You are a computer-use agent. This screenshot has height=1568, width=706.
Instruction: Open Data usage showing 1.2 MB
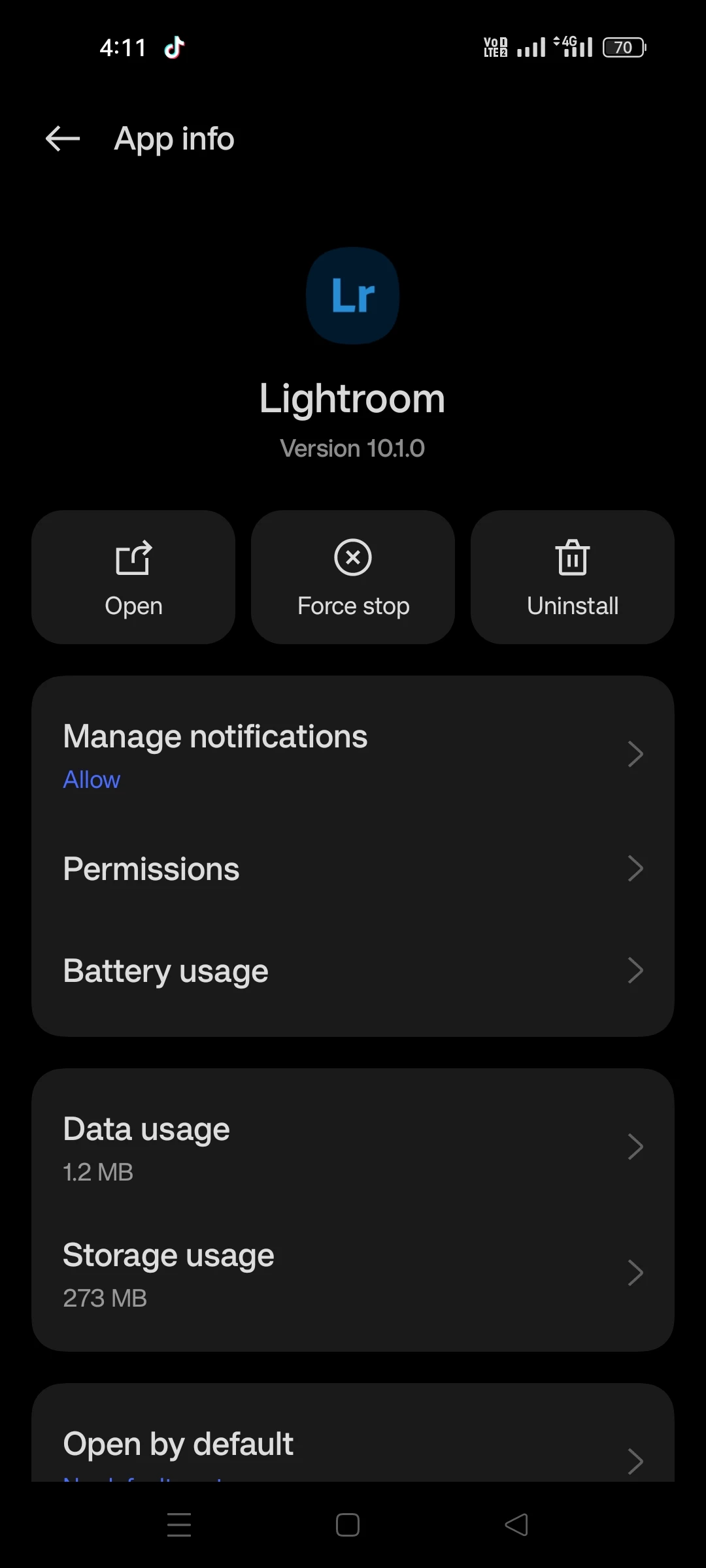click(x=353, y=1147)
